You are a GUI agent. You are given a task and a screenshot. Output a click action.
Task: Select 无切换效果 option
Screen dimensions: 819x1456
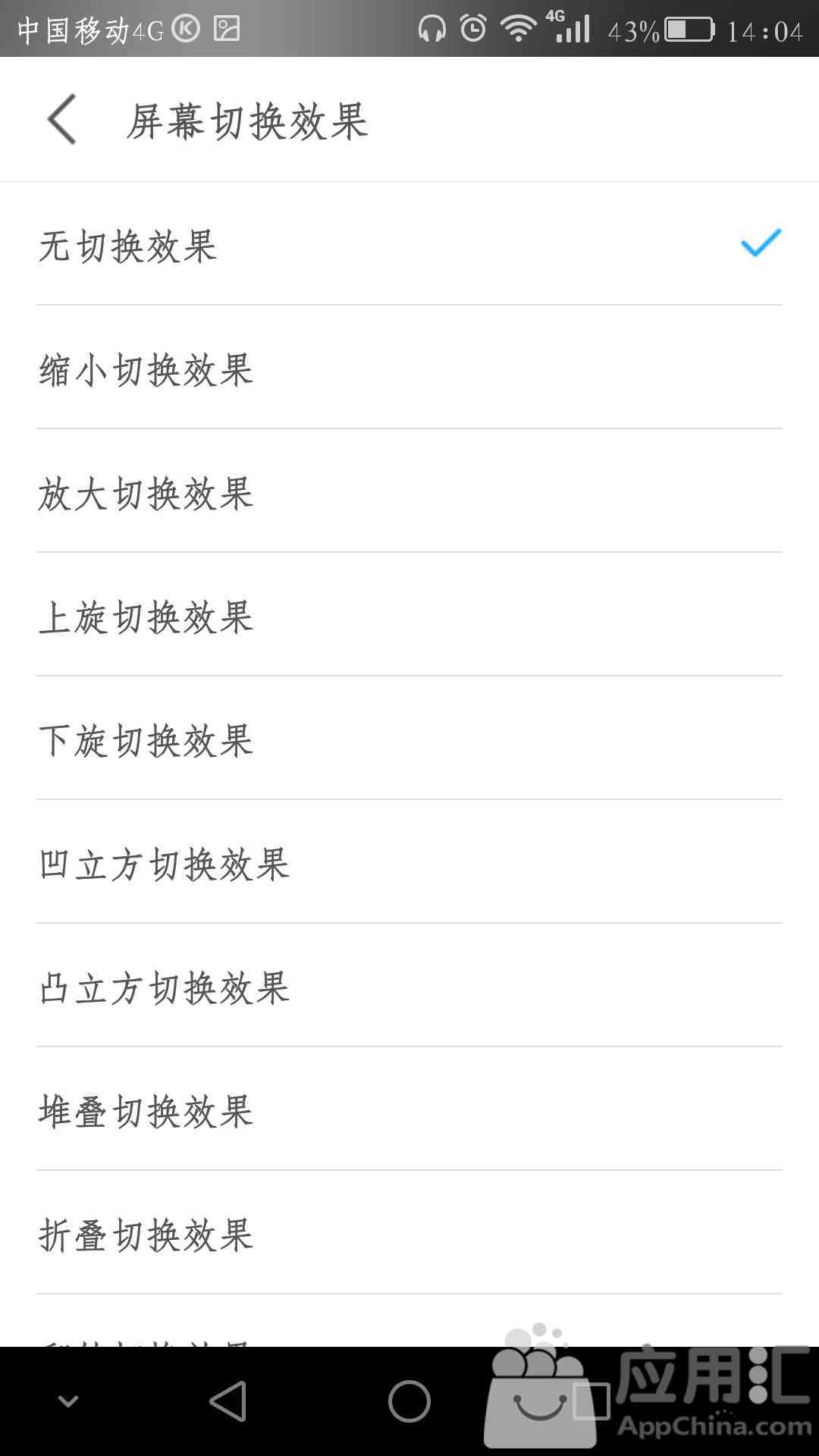pos(409,244)
